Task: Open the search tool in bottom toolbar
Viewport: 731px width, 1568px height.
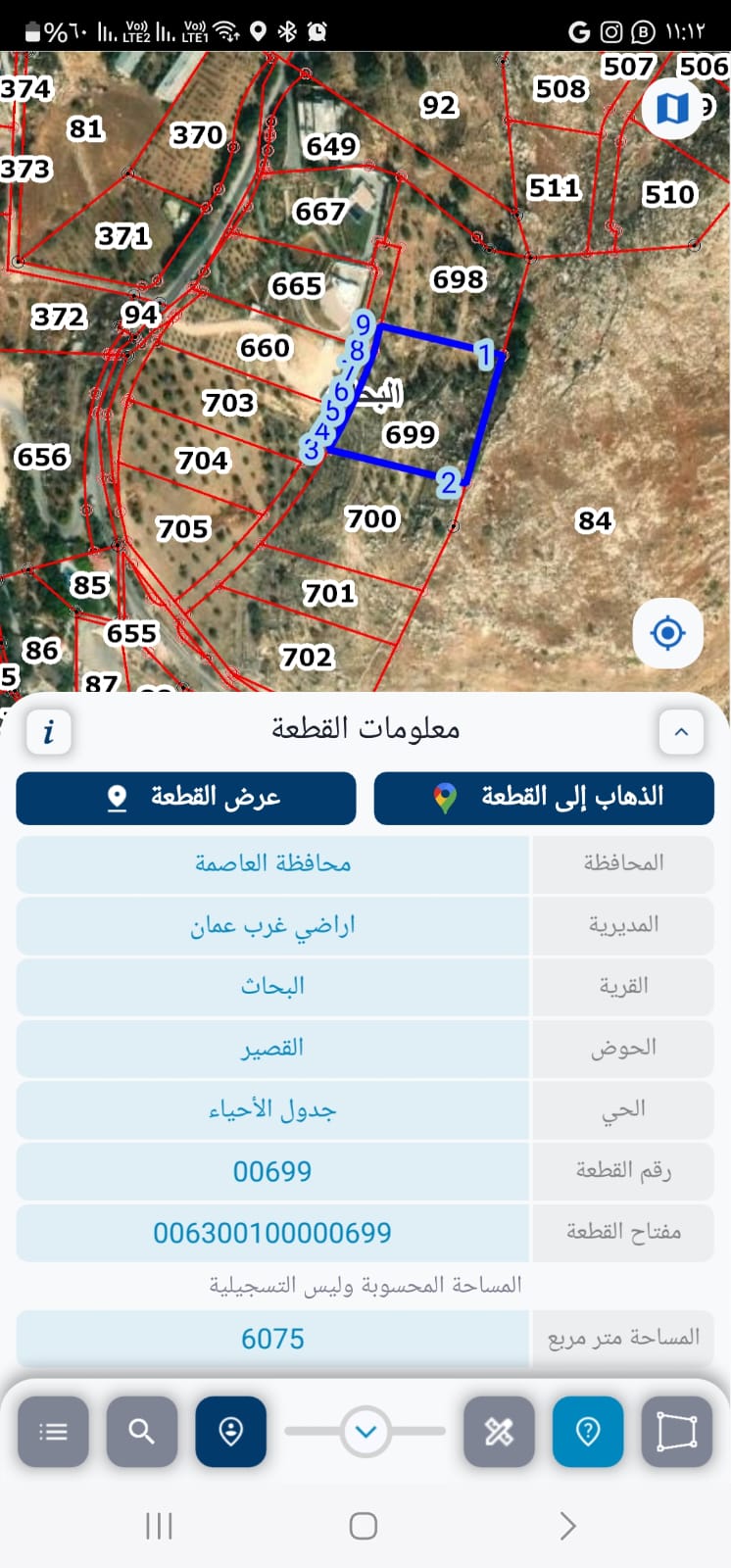Action: click(x=142, y=1432)
